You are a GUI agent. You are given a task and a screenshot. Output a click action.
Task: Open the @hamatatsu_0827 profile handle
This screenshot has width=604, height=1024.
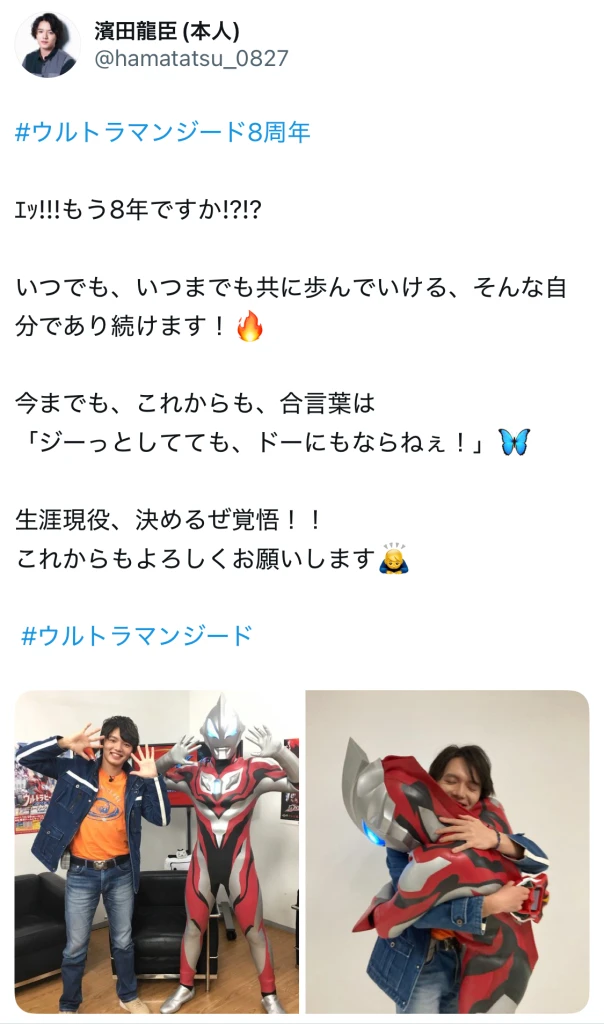tap(191, 59)
